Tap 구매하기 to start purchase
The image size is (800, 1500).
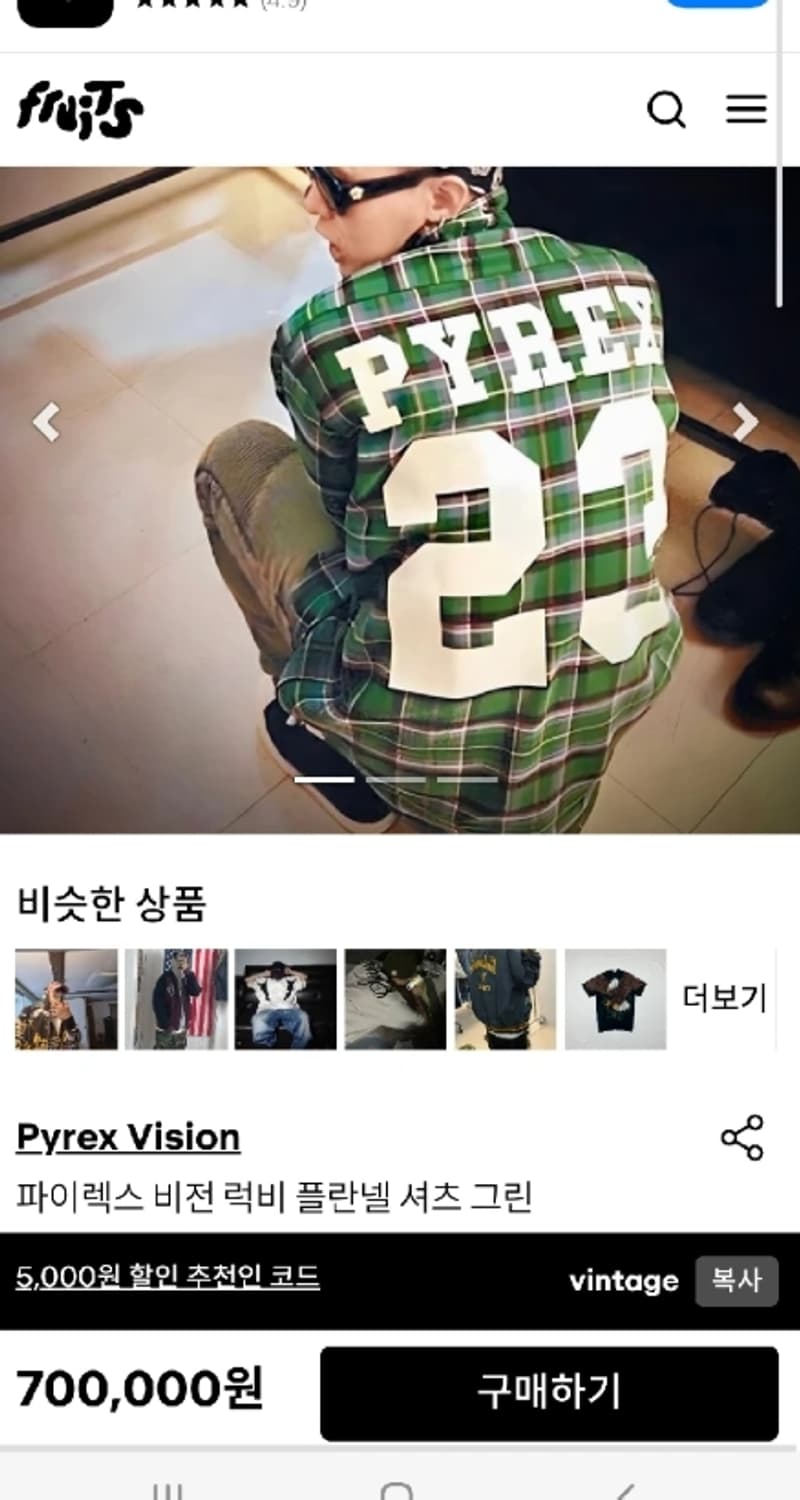point(550,1389)
